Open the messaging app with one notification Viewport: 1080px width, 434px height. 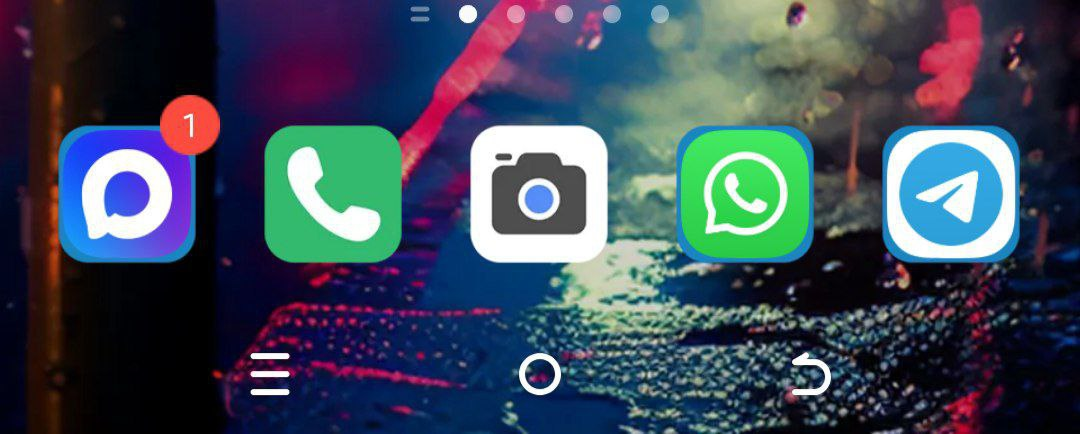[127, 194]
